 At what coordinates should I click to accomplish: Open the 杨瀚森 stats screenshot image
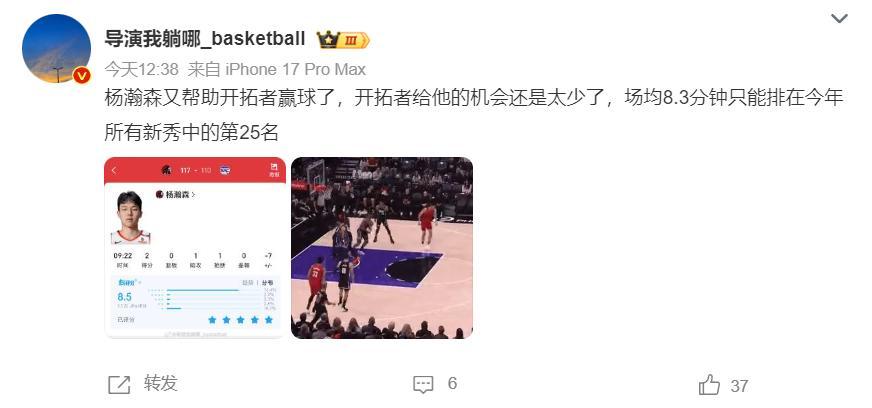pyautogui.click(x=195, y=247)
